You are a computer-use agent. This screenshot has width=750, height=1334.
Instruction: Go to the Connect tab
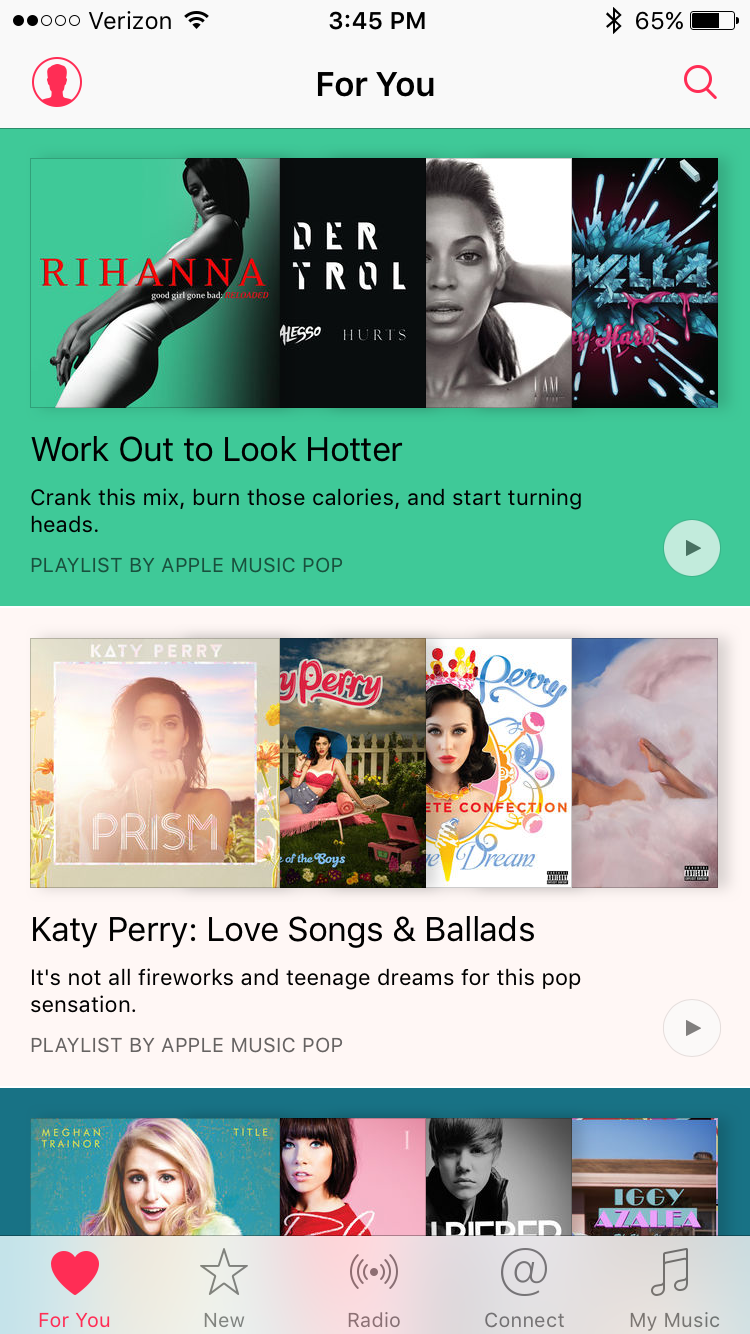[x=524, y=1289]
